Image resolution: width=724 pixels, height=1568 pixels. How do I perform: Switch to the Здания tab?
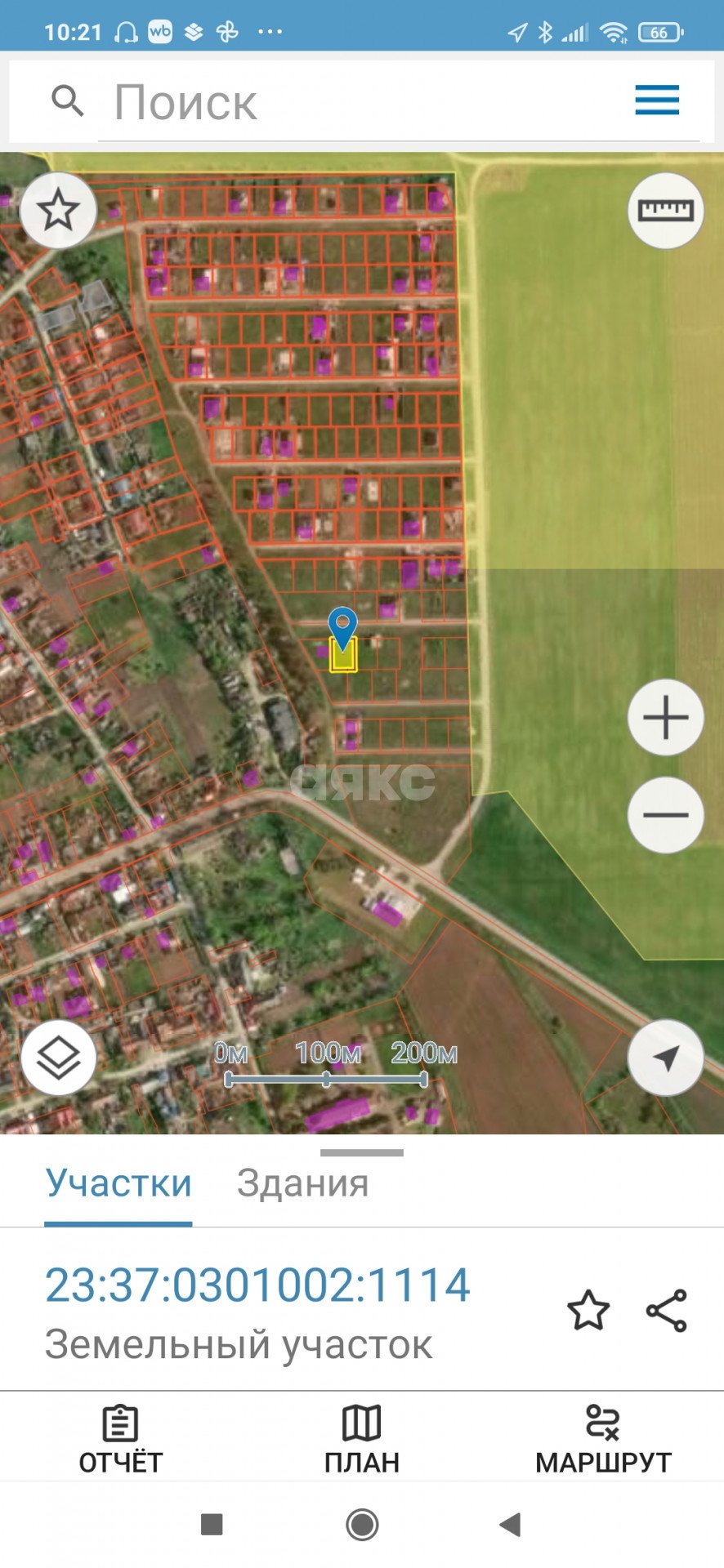coord(302,1183)
